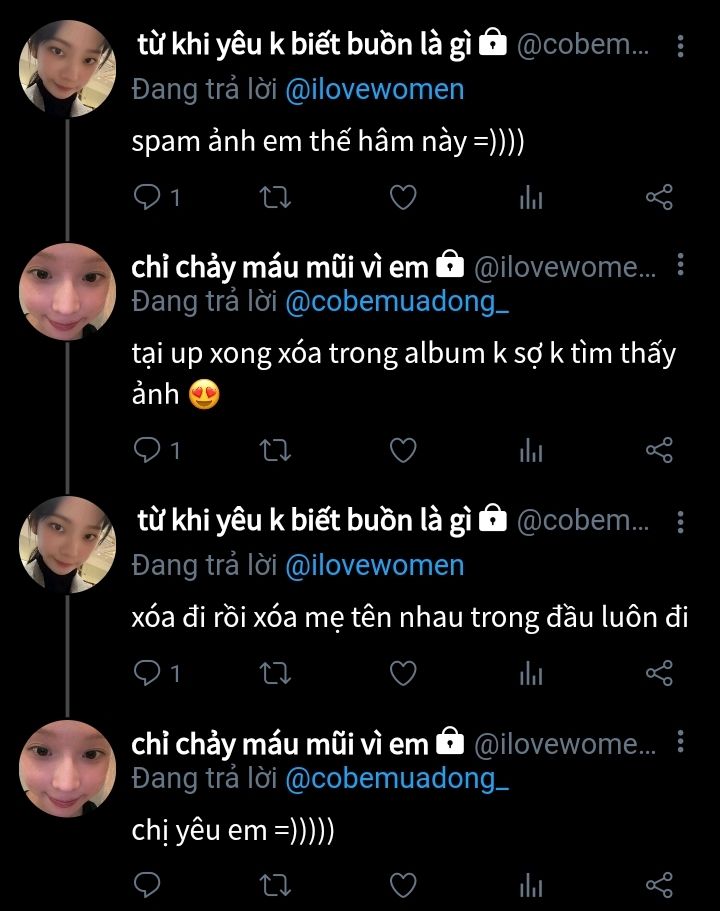Reply to the tweet 'chị yêu em =)))))'
This screenshot has height=911, width=720.
point(148,885)
